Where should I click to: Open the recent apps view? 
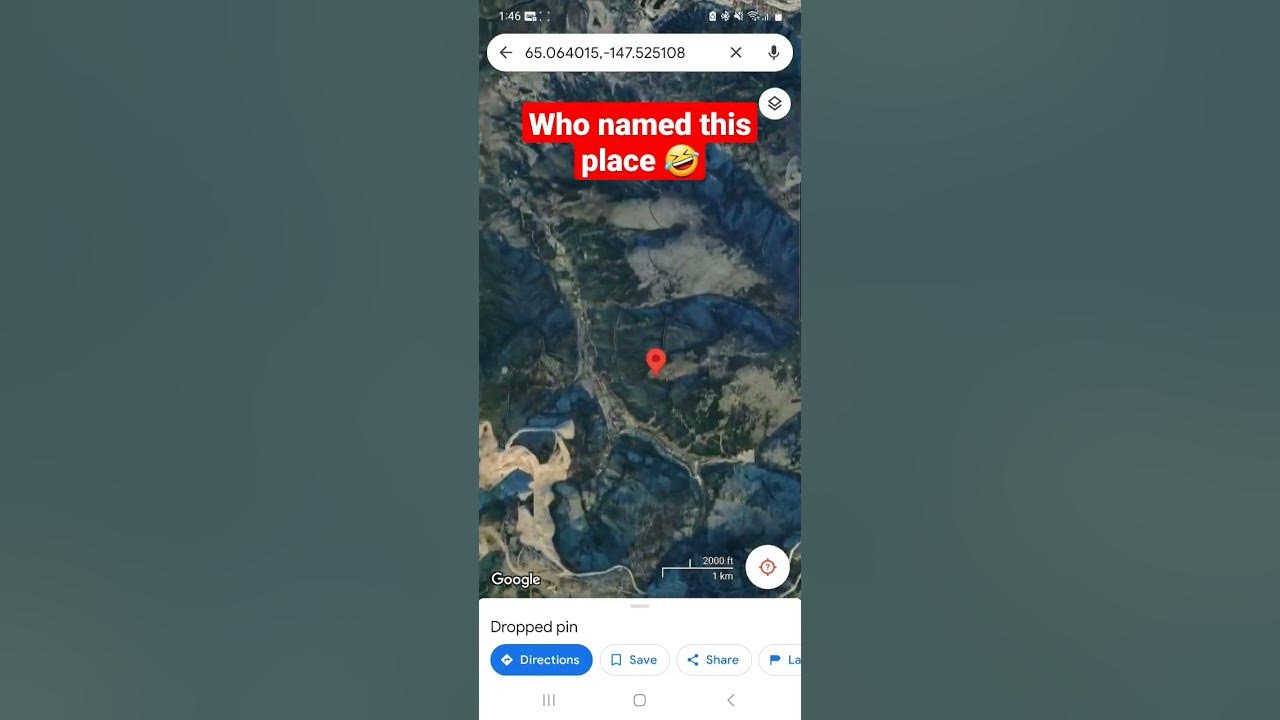pos(549,700)
